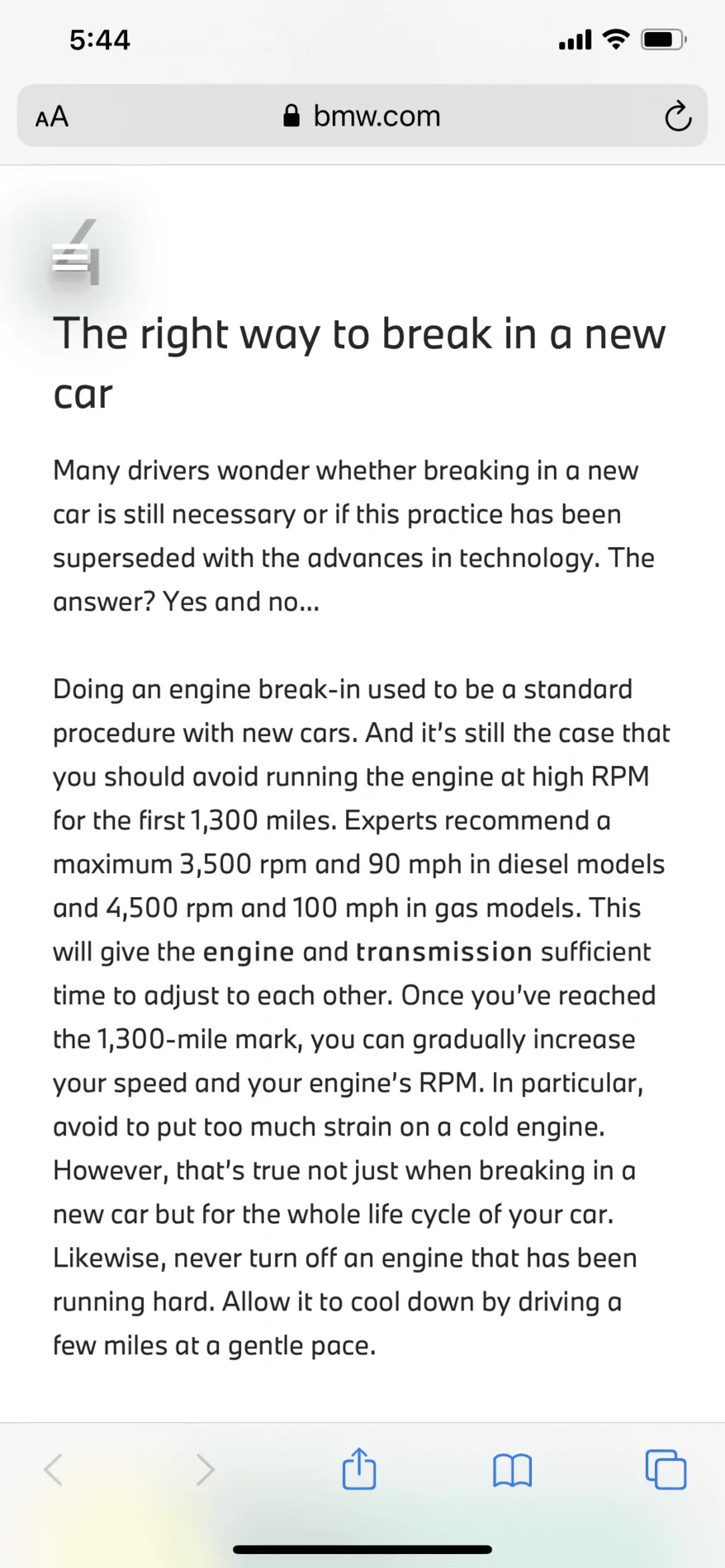Follow the bold engine link
This screenshot has height=1568, width=725.
click(249, 952)
